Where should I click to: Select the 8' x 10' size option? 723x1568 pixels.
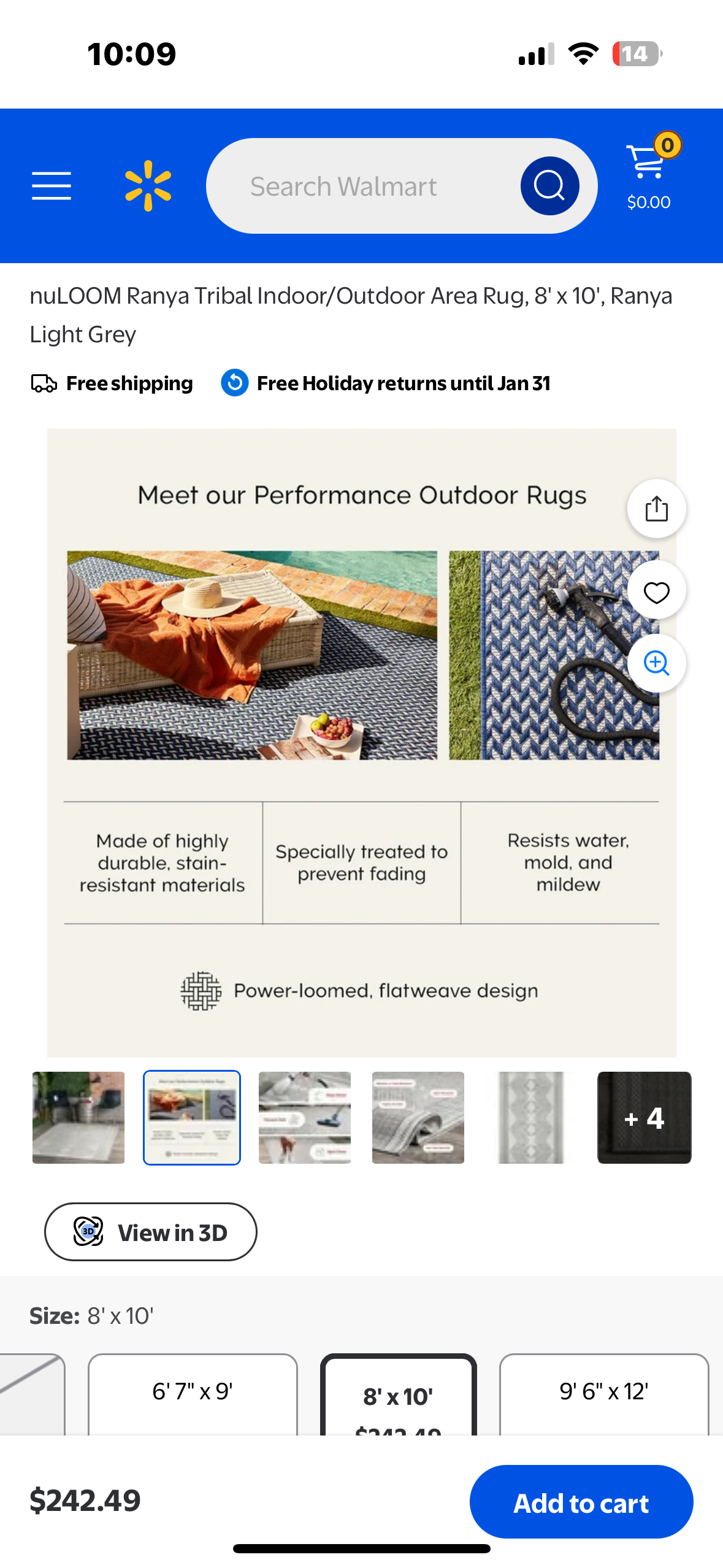pos(399,1396)
